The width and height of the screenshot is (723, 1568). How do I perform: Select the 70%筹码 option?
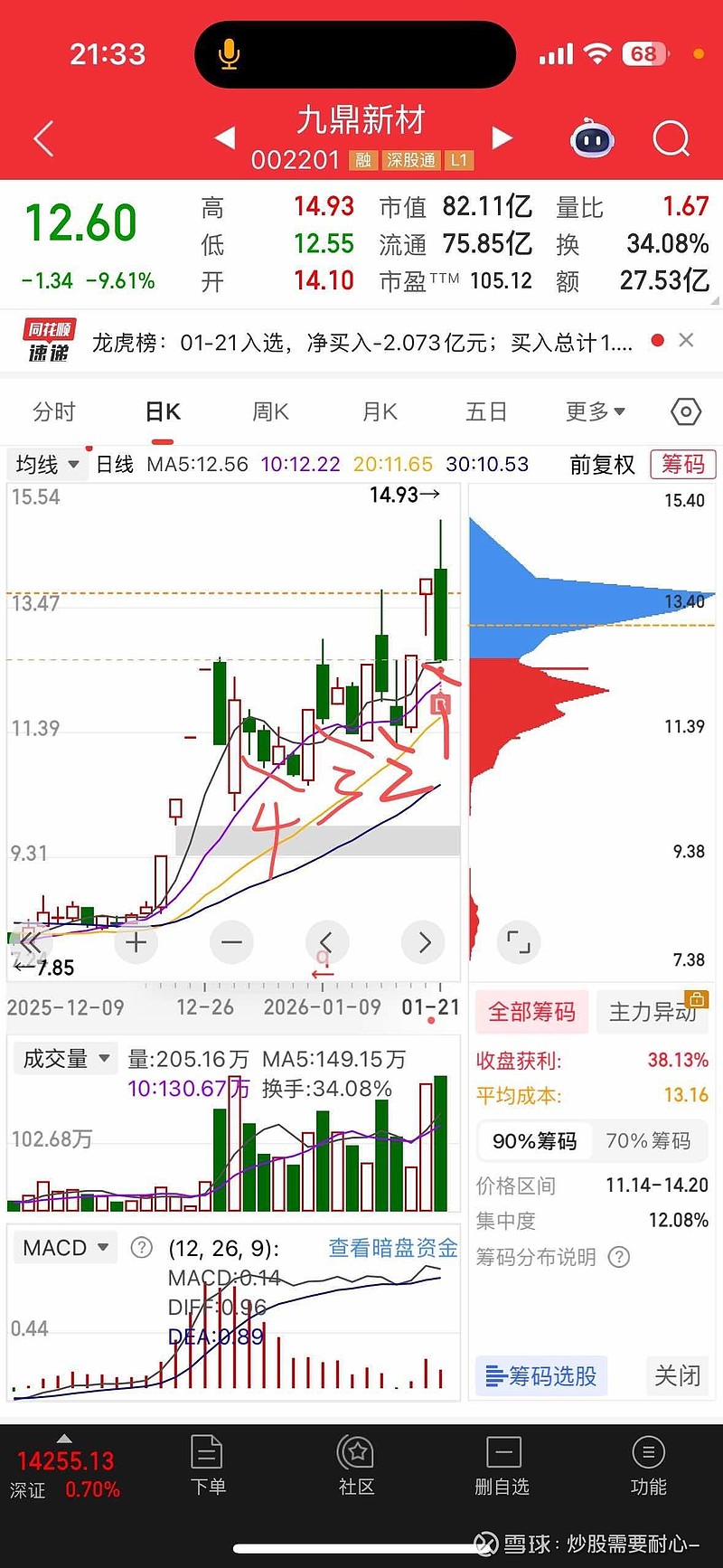[x=648, y=1141]
